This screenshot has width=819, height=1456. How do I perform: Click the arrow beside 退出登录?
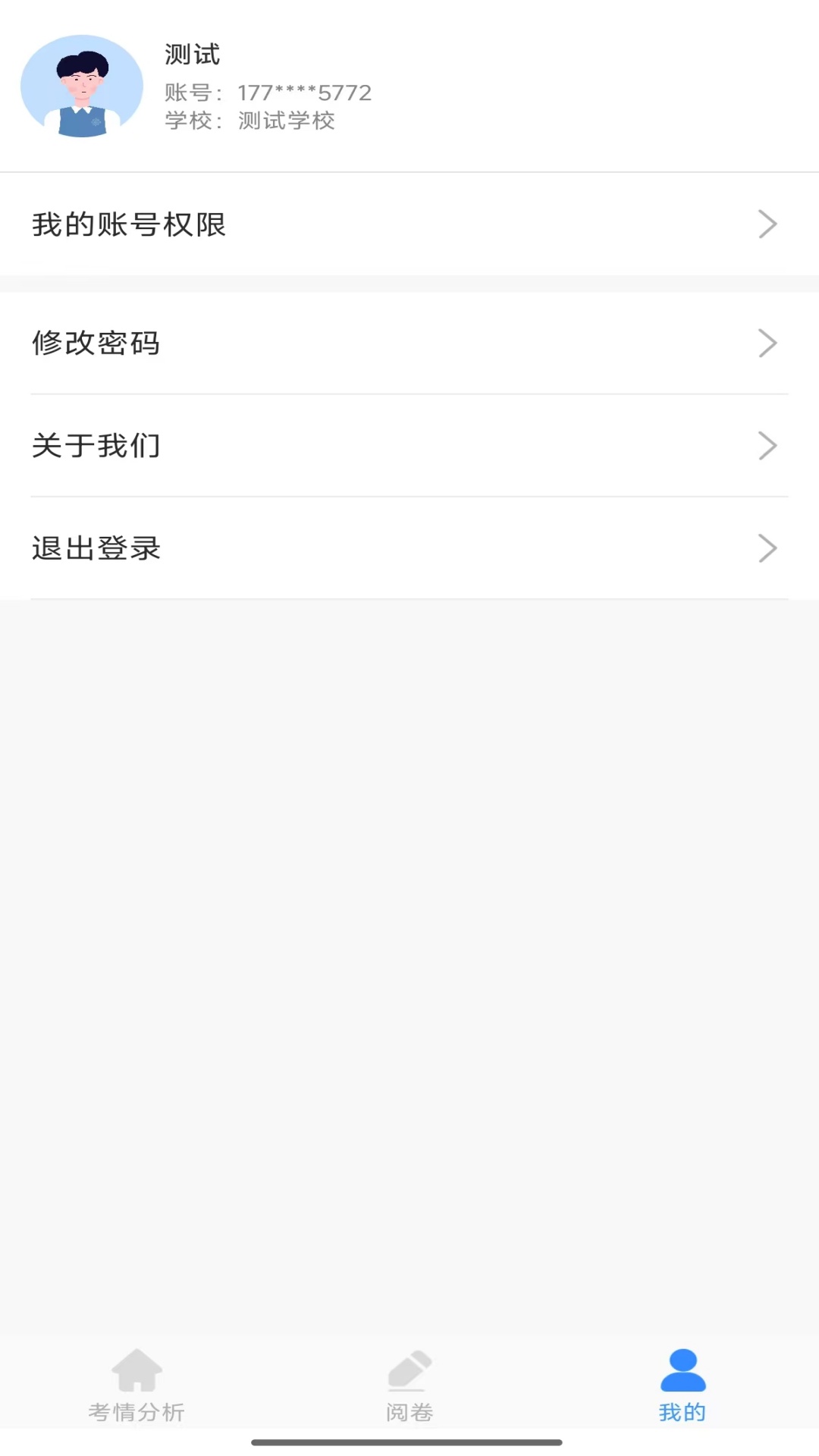point(767,548)
